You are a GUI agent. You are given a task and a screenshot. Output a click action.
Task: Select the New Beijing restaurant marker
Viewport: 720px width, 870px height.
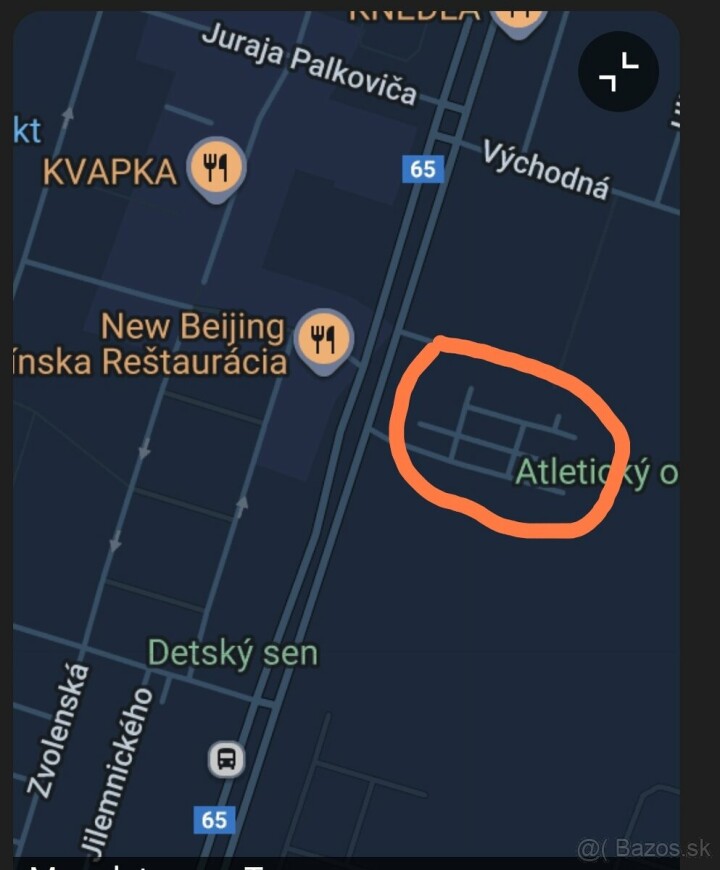tap(324, 340)
